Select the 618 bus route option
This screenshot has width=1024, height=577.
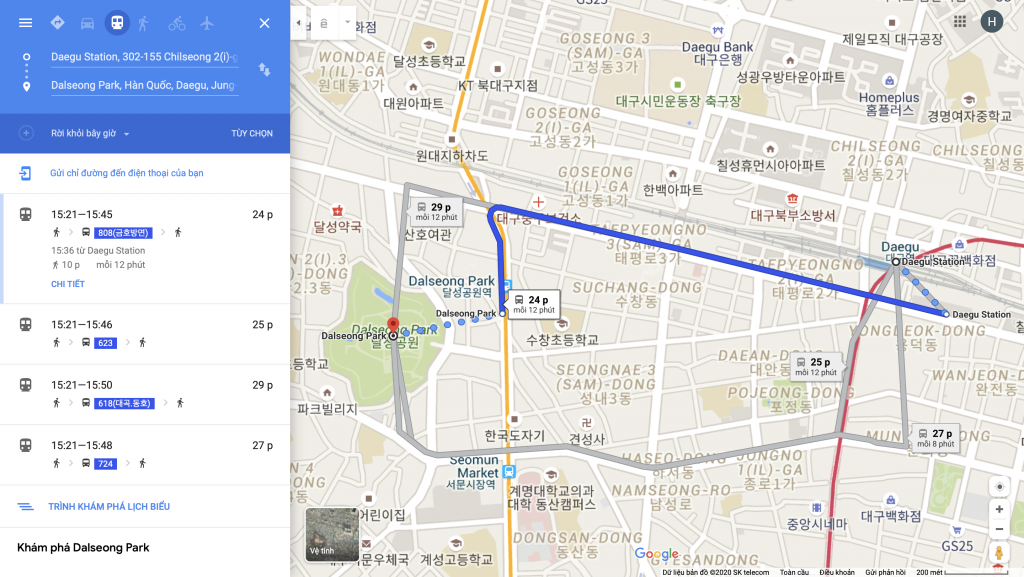point(145,394)
